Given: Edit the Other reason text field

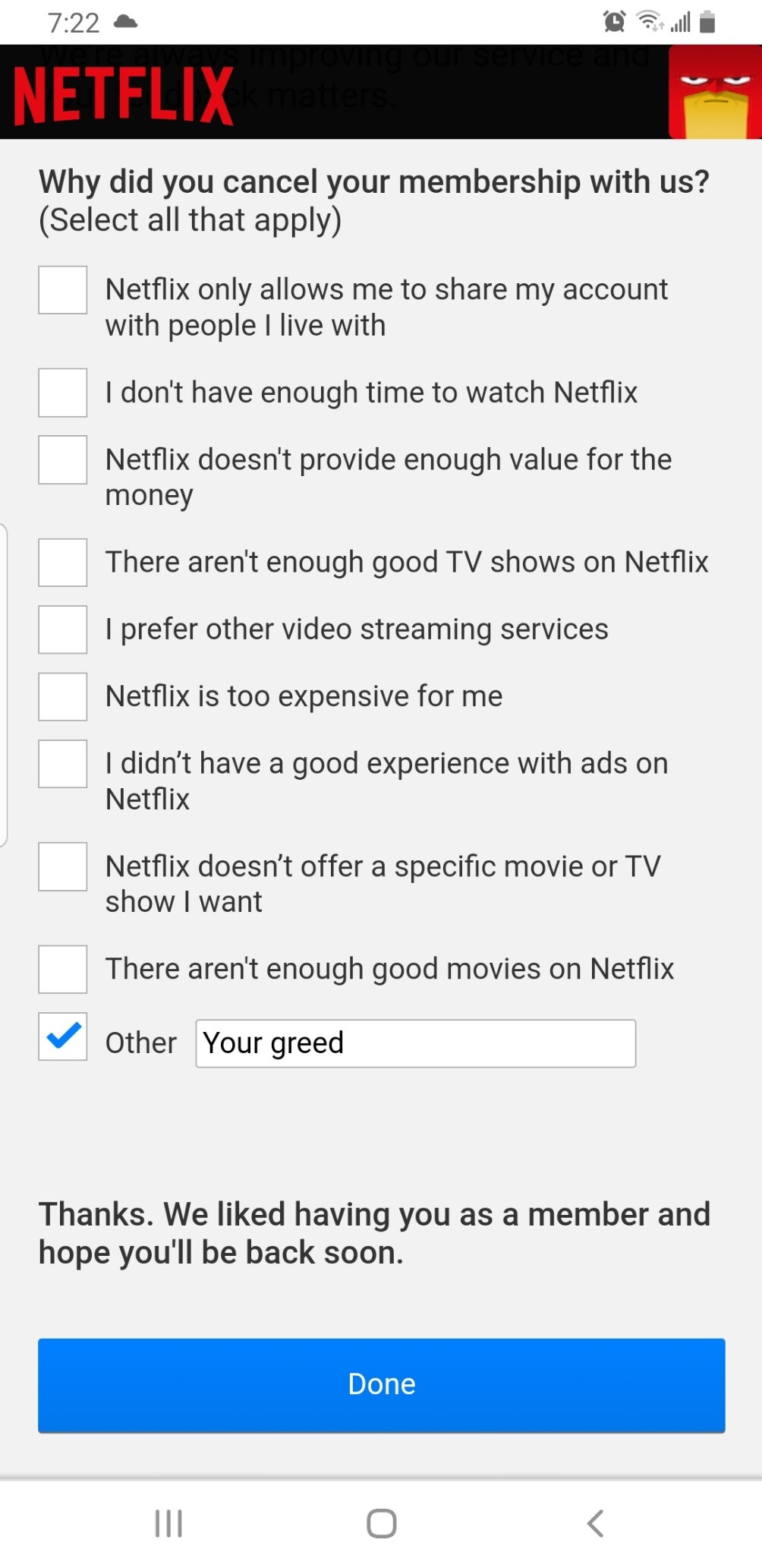Looking at the screenshot, I should pos(416,1043).
